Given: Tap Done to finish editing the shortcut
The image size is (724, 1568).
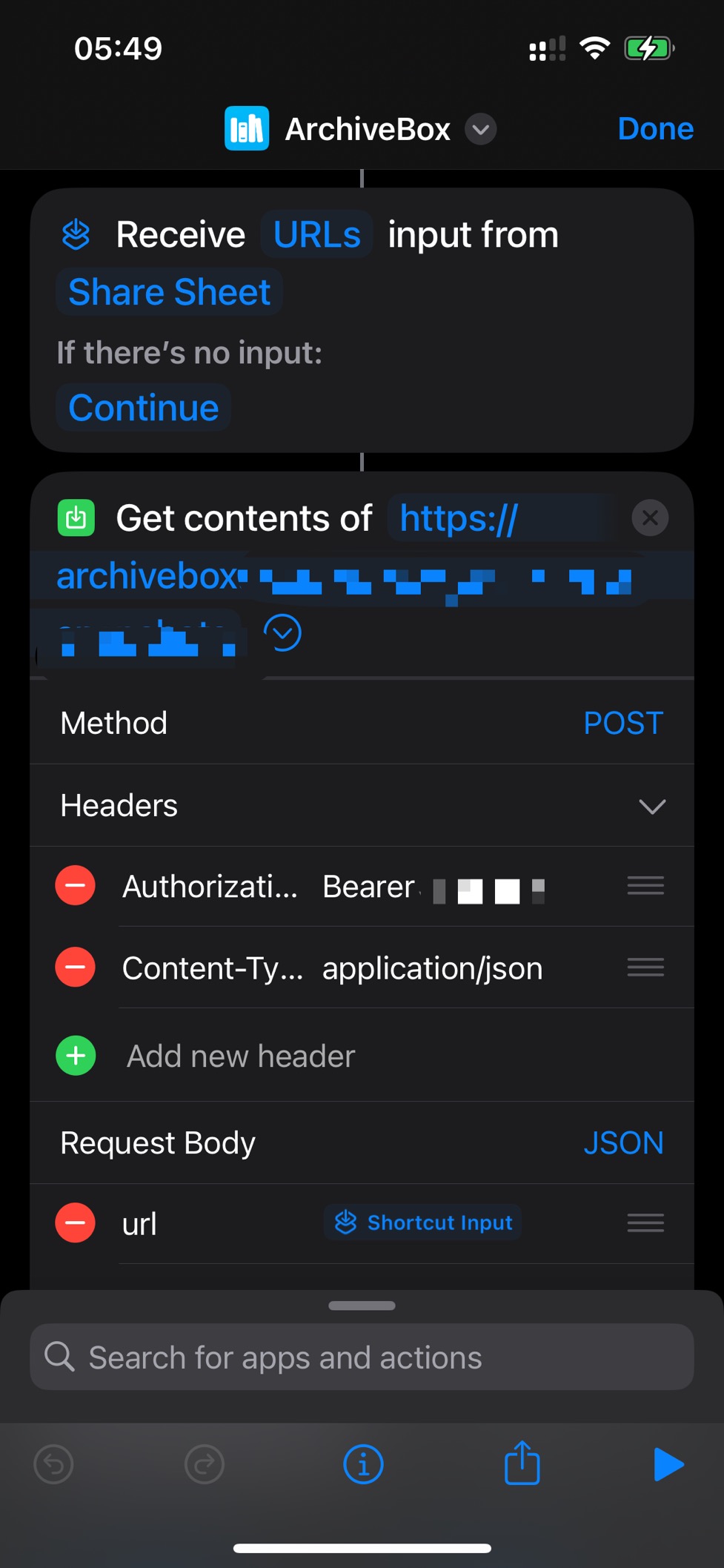Looking at the screenshot, I should (x=655, y=129).
